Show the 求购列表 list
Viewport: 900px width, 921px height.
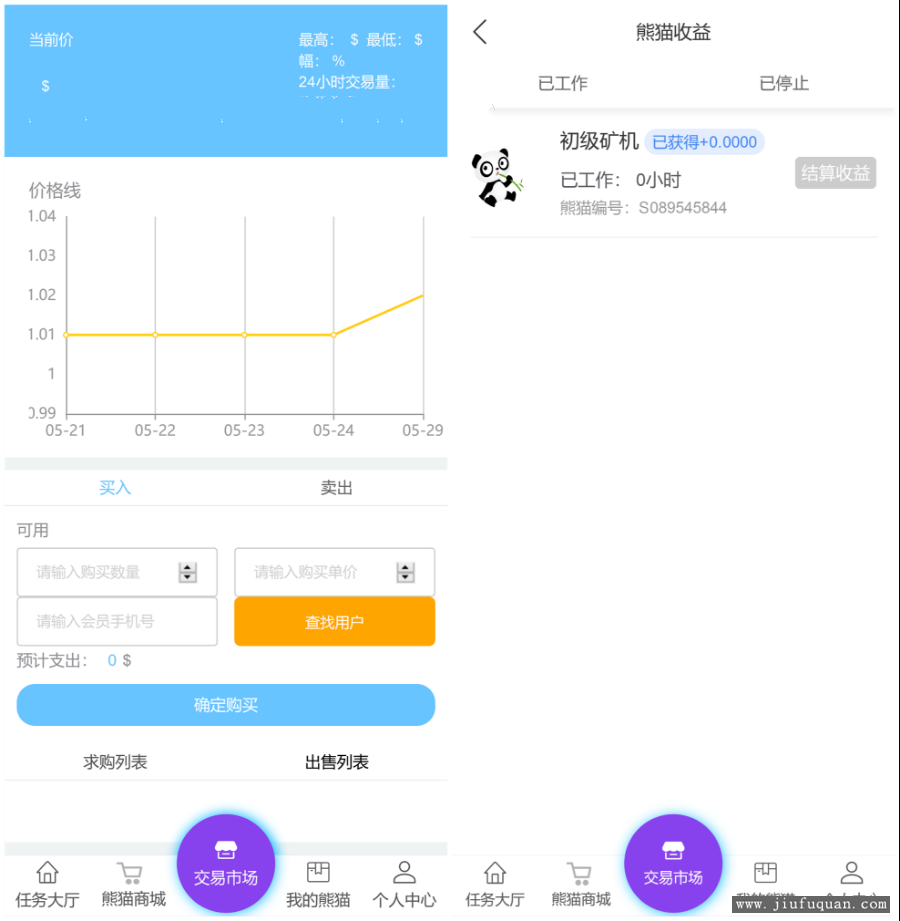[x=115, y=762]
